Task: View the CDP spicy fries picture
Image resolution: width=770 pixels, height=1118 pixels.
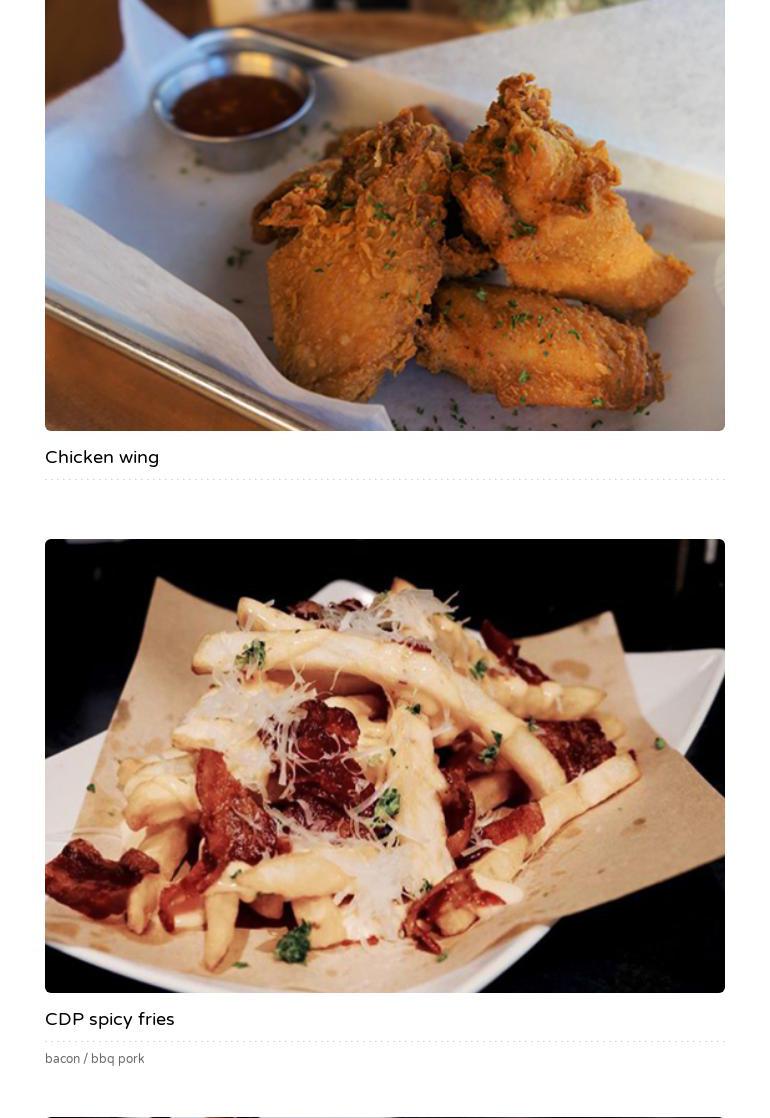Action: tap(385, 765)
